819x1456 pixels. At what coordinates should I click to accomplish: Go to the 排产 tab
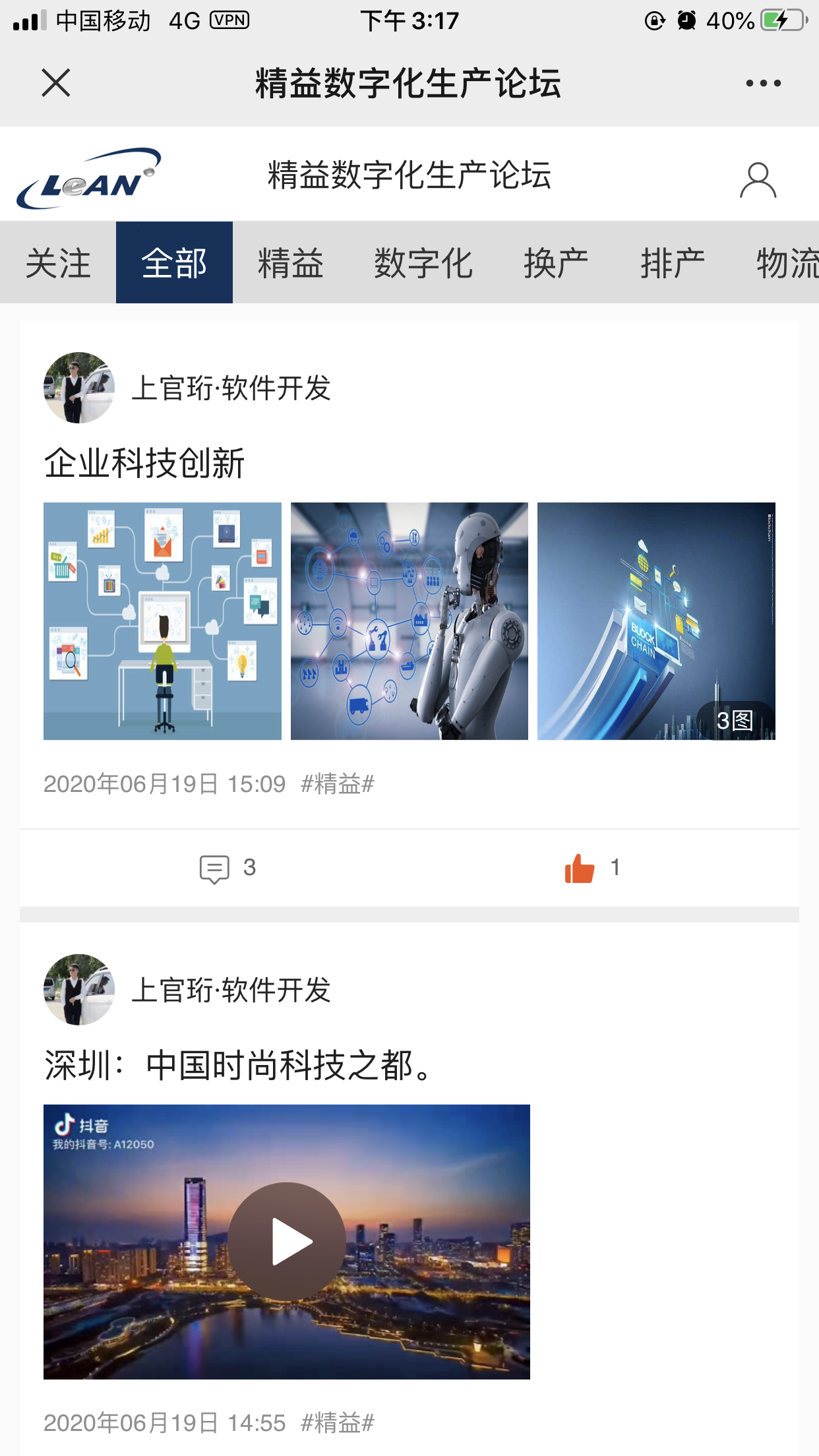[672, 263]
